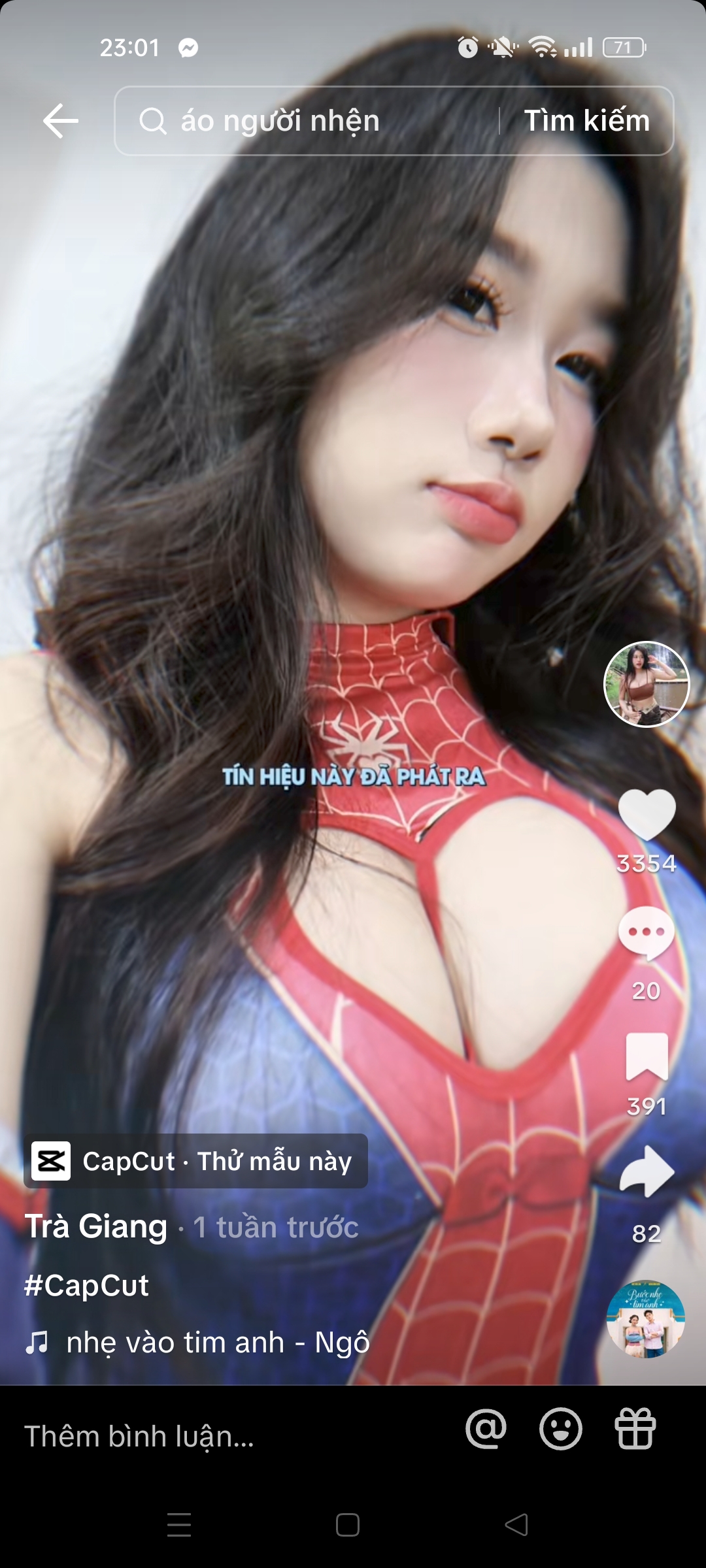
Task: Open the comments bubble
Action: tap(647, 933)
